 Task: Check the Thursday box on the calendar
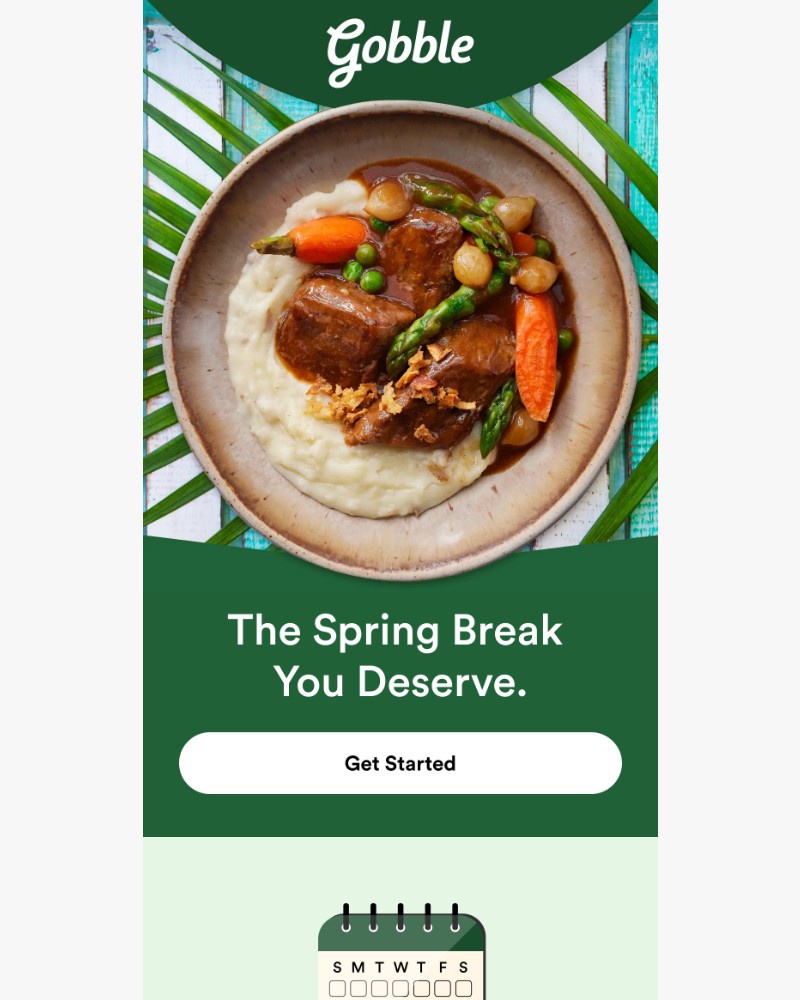(421, 988)
